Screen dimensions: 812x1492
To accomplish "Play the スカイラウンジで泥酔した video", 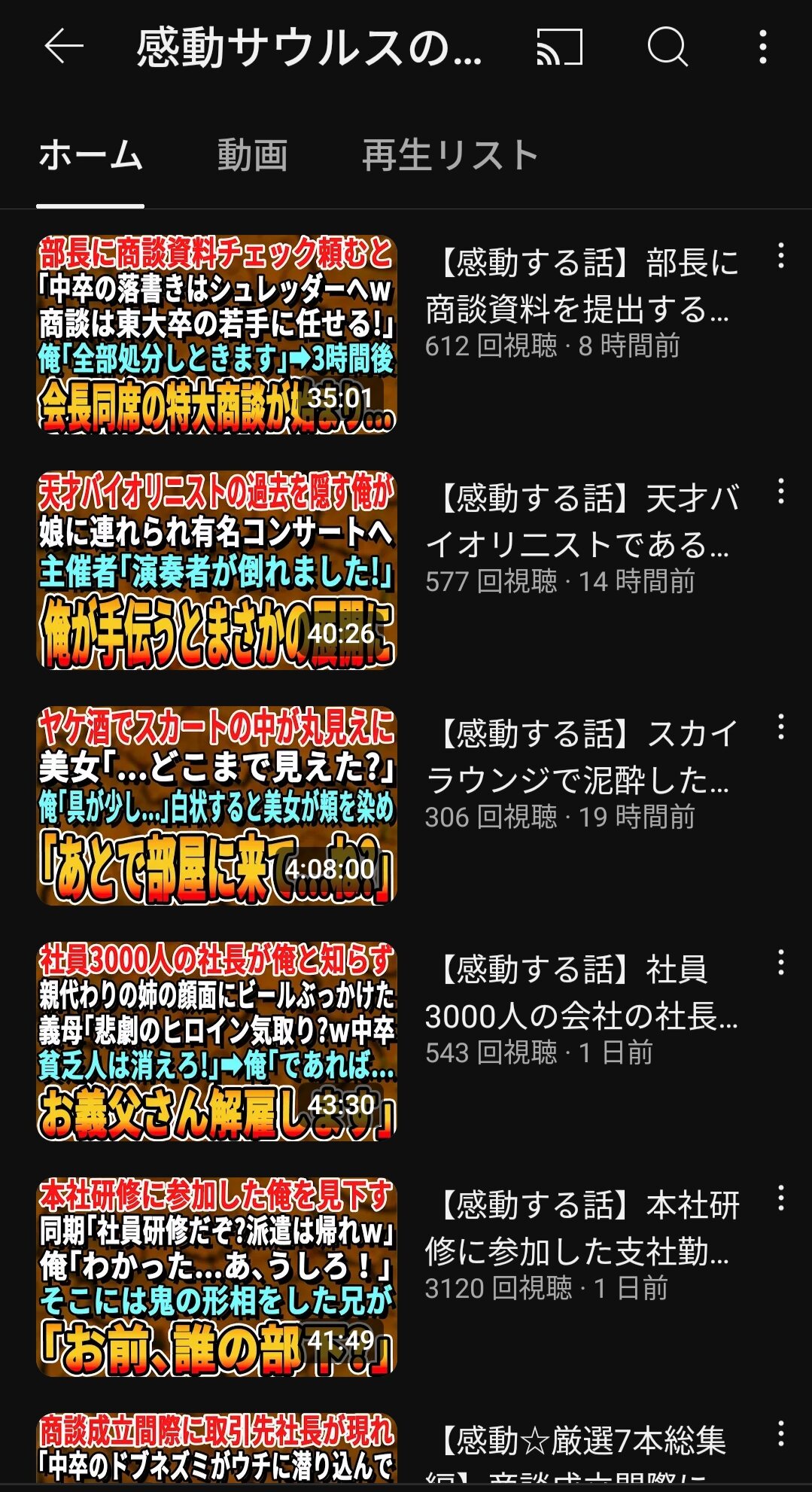I will 217,805.
